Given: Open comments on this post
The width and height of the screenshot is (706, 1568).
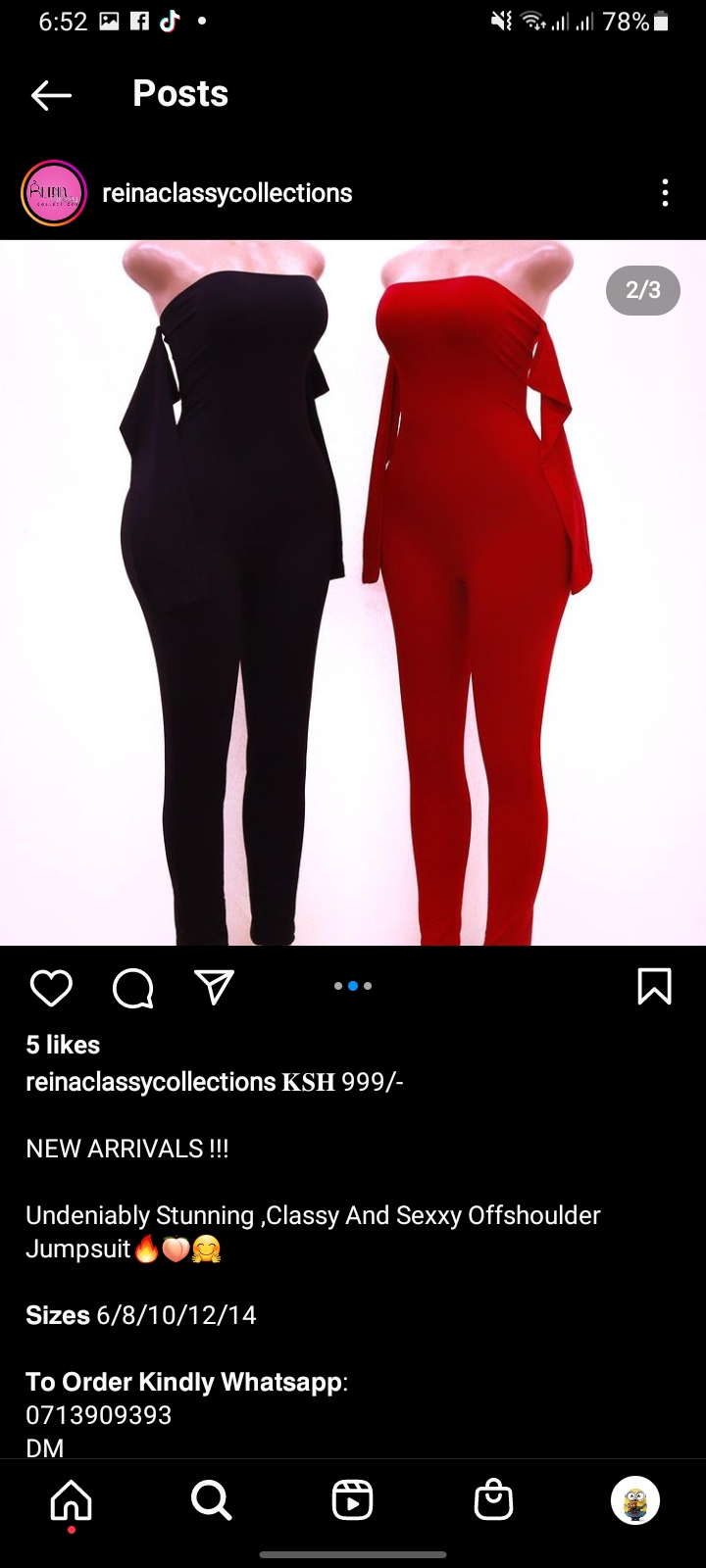Looking at the screenshot, I should click(132, 988).
